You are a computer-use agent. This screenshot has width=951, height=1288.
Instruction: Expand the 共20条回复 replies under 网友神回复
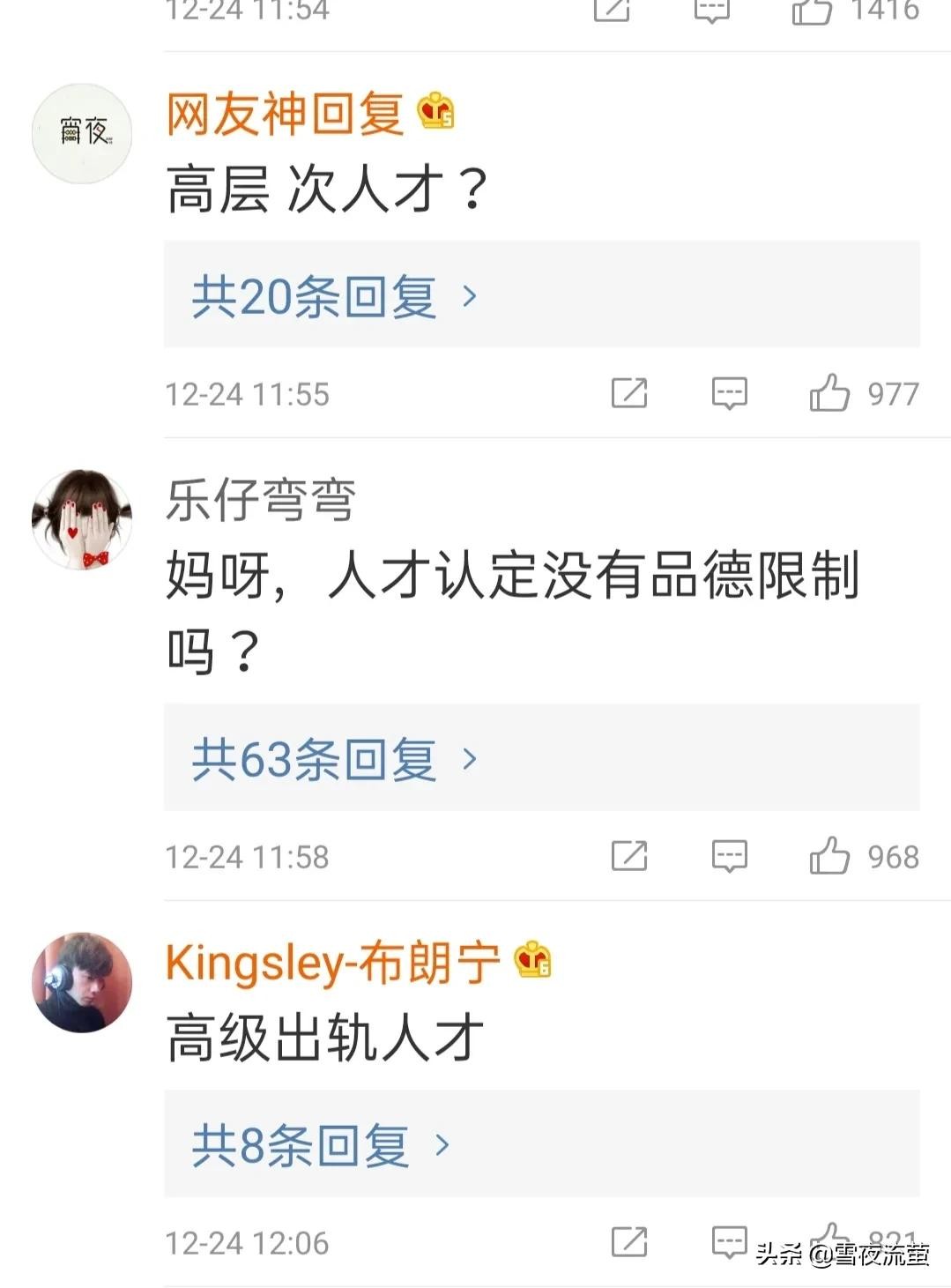[333, 296]
